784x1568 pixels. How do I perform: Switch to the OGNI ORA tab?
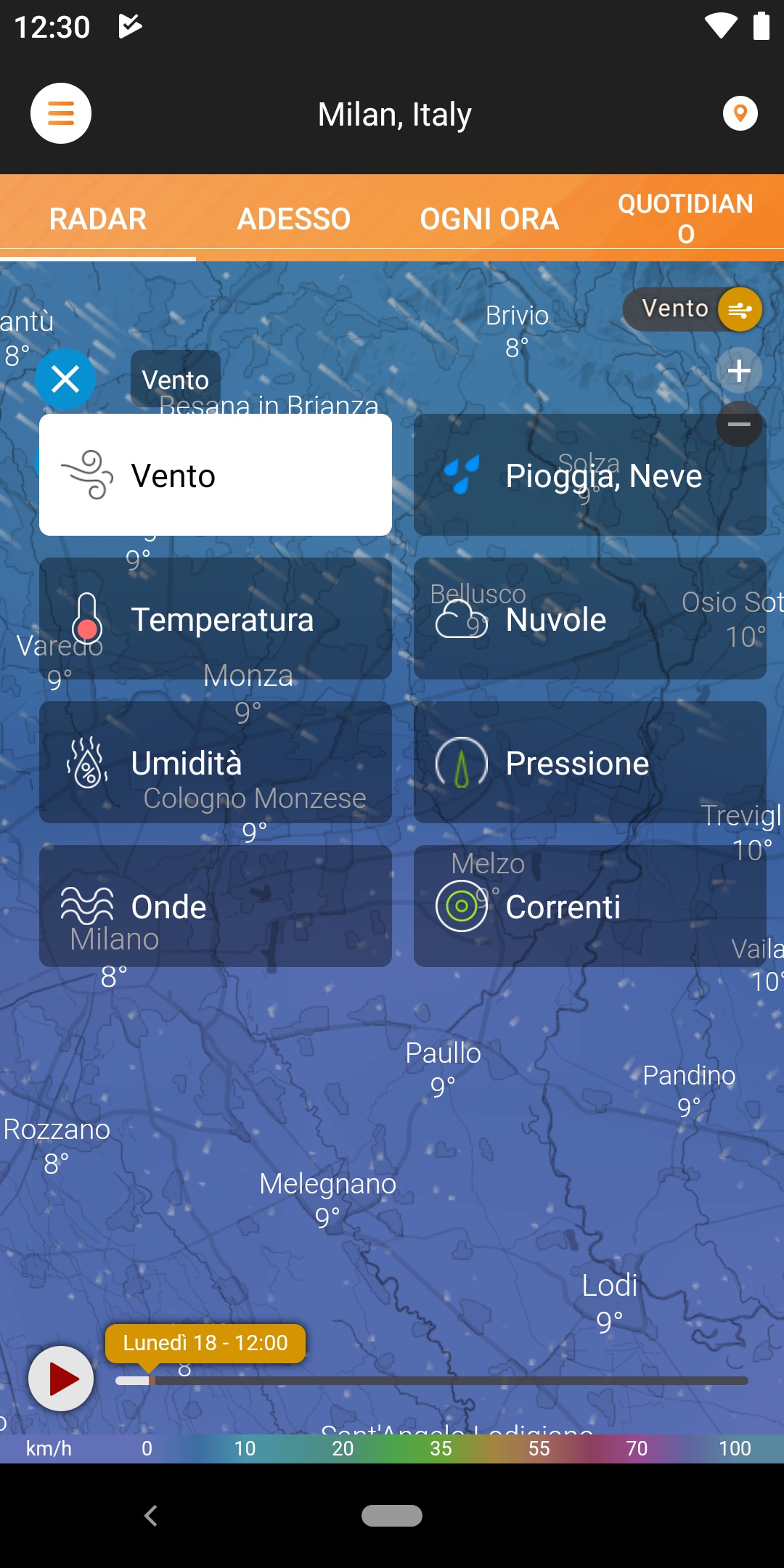point(490,219)
